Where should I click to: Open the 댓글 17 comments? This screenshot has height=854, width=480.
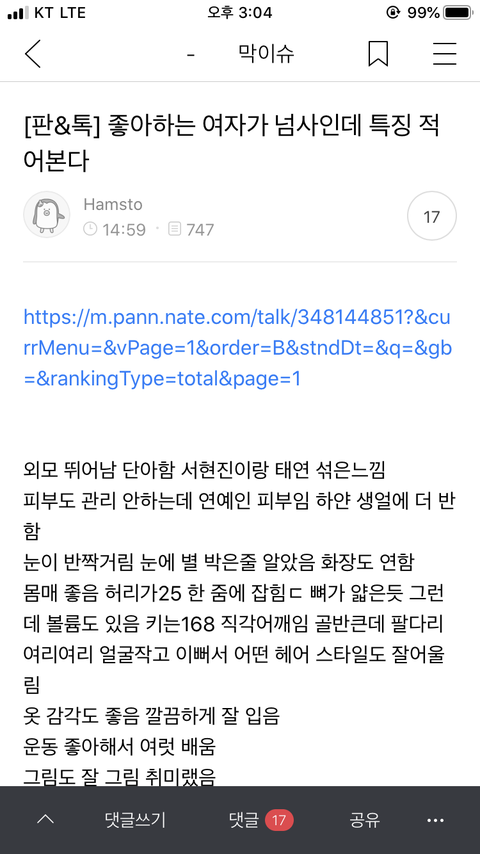click(261, 819)
